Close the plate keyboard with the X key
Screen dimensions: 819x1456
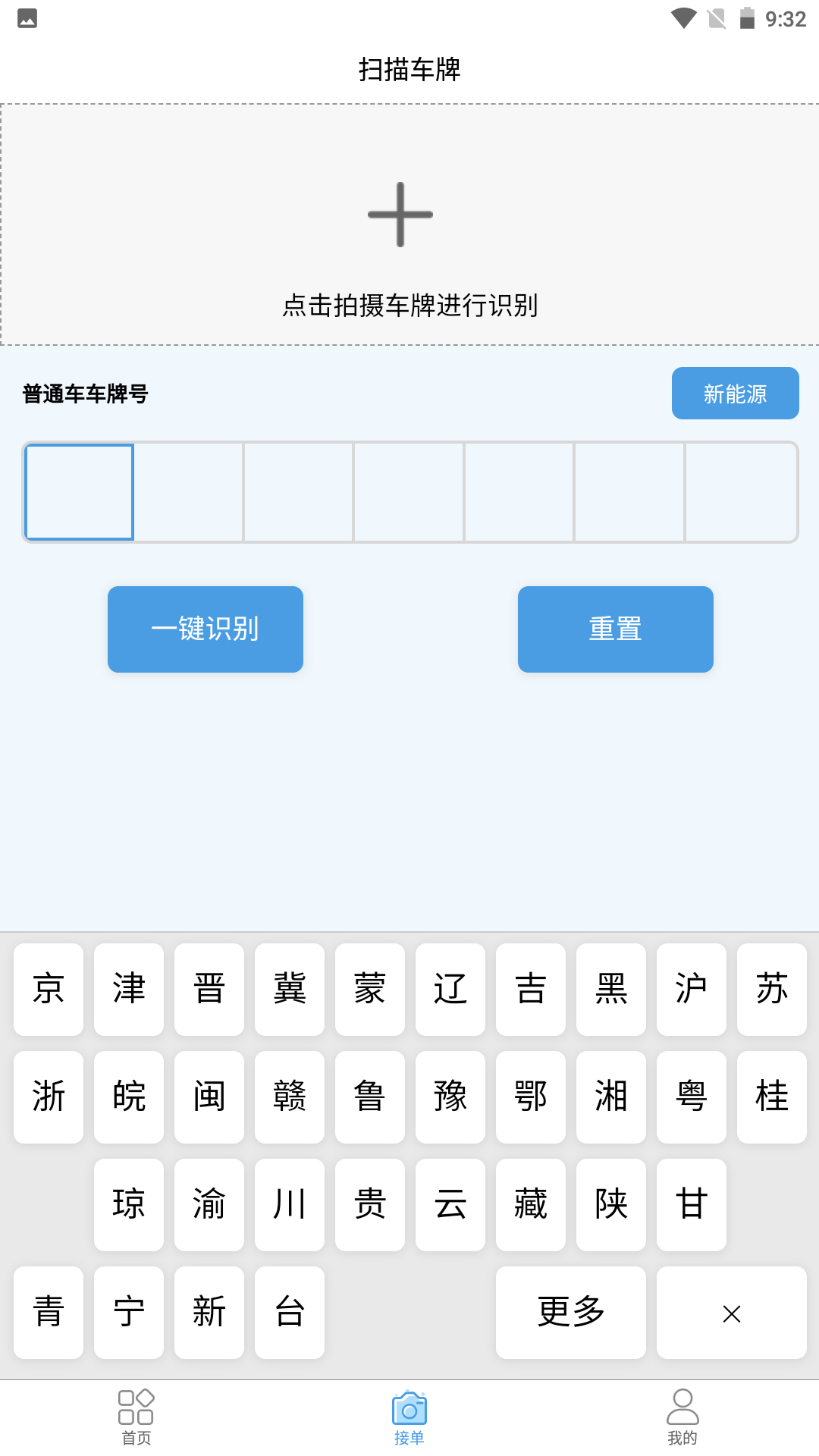click(732, 1313)
